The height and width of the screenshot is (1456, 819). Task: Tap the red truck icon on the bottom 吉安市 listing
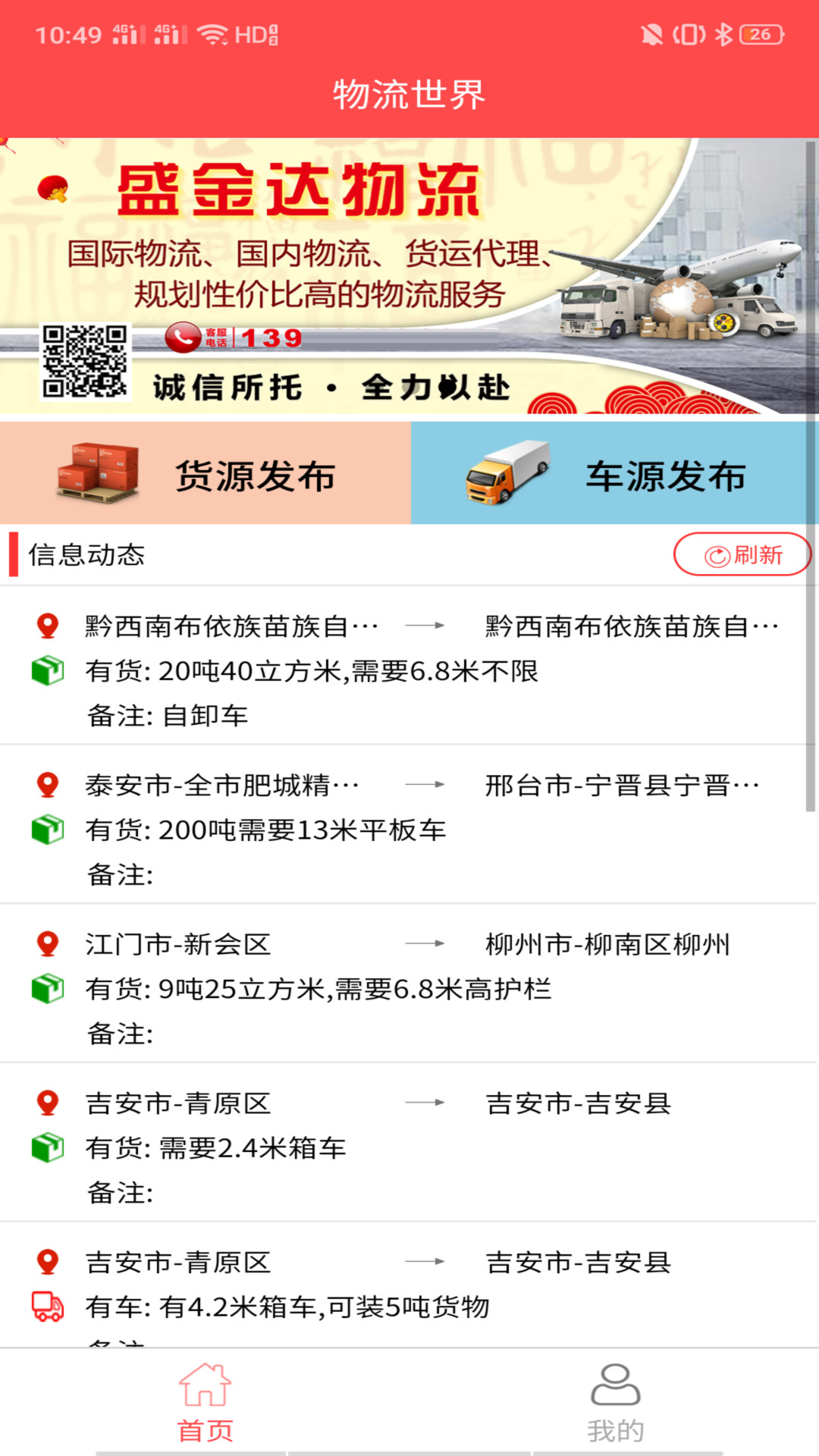pos(47,1307)
